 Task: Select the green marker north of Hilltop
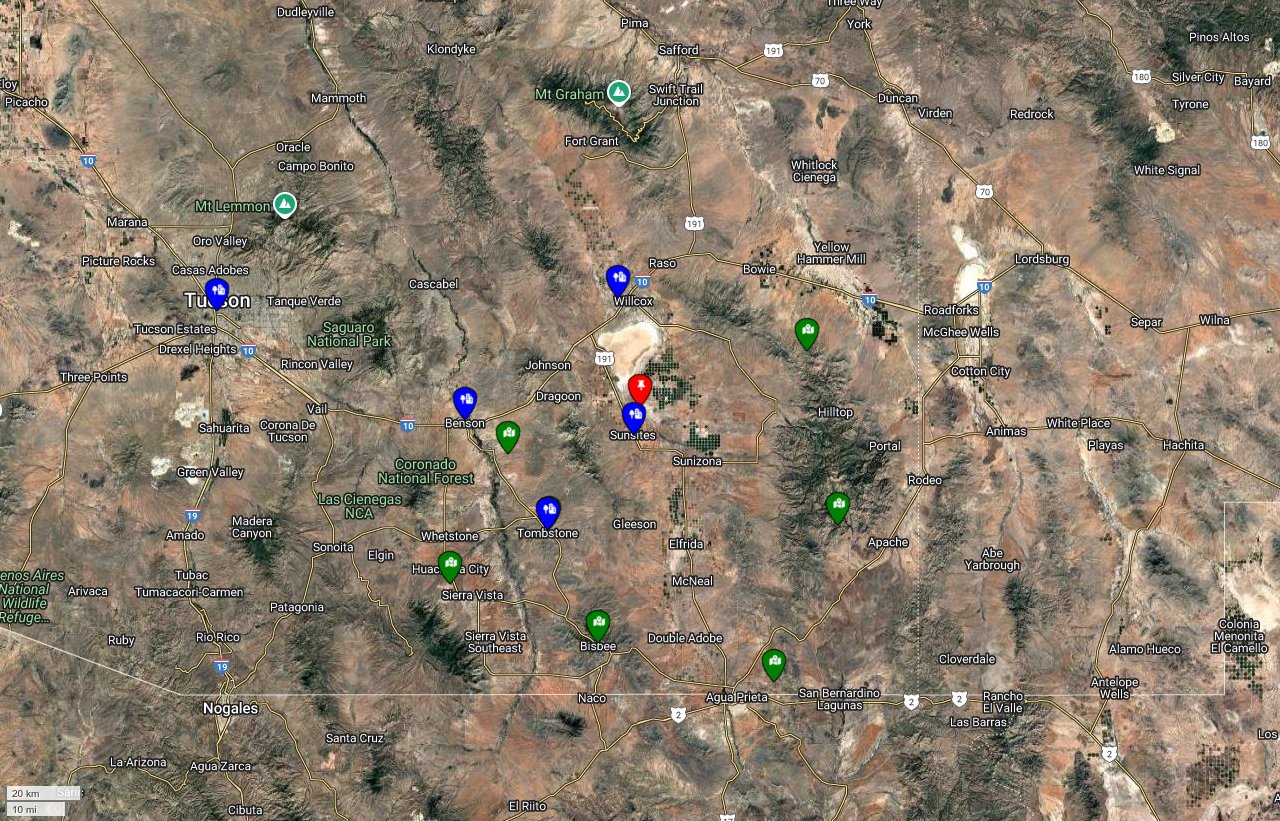tap(806, 331)
